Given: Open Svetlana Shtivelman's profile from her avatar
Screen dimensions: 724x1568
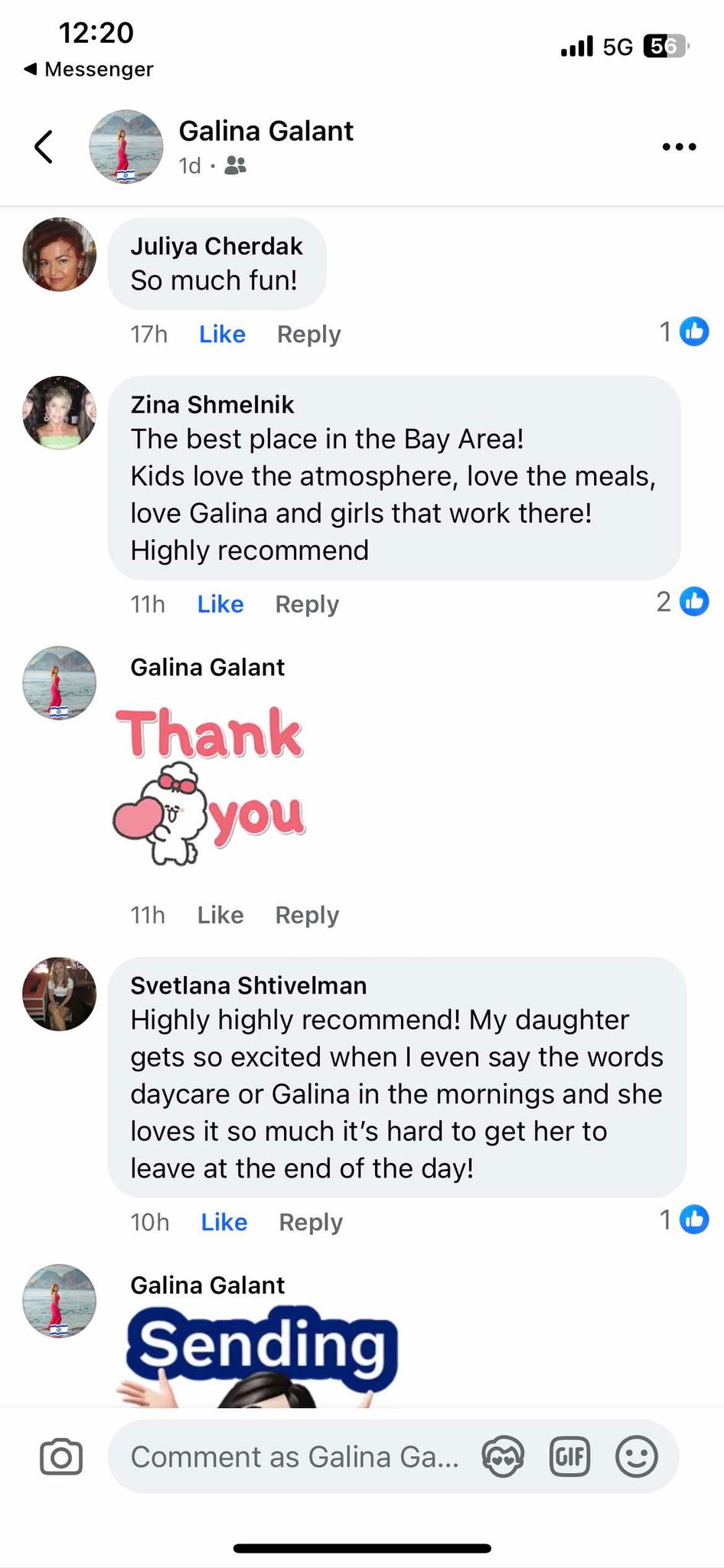Looking at the screenshot, I should point(60,994).
